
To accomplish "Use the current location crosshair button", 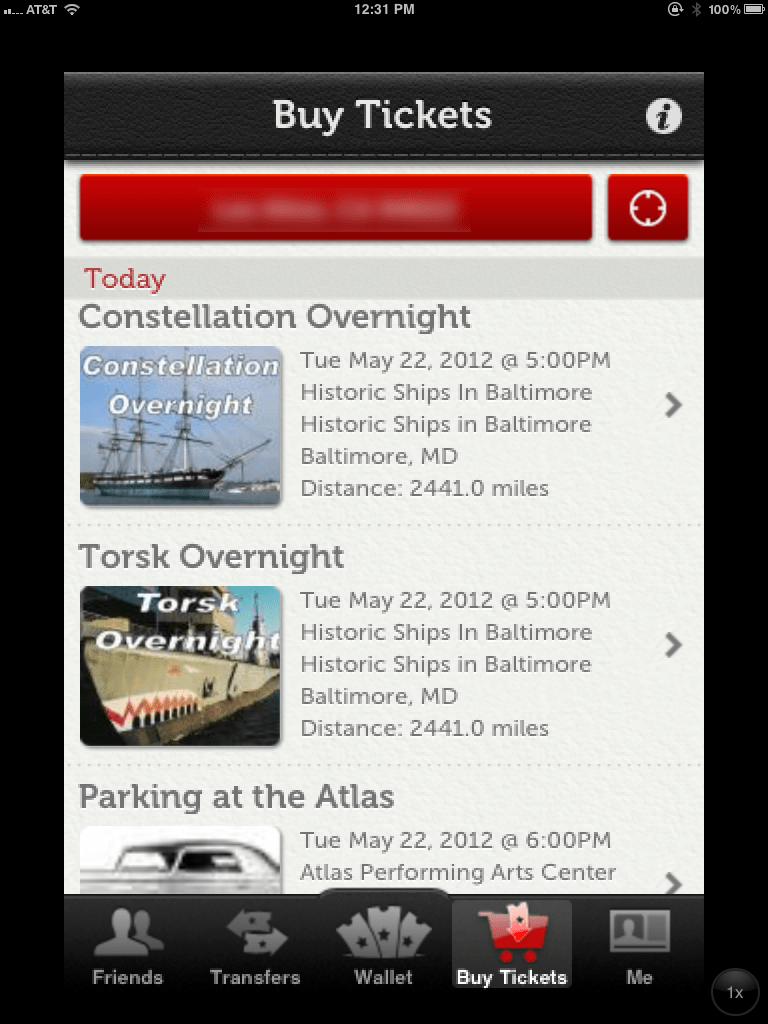I will point(647,208).
